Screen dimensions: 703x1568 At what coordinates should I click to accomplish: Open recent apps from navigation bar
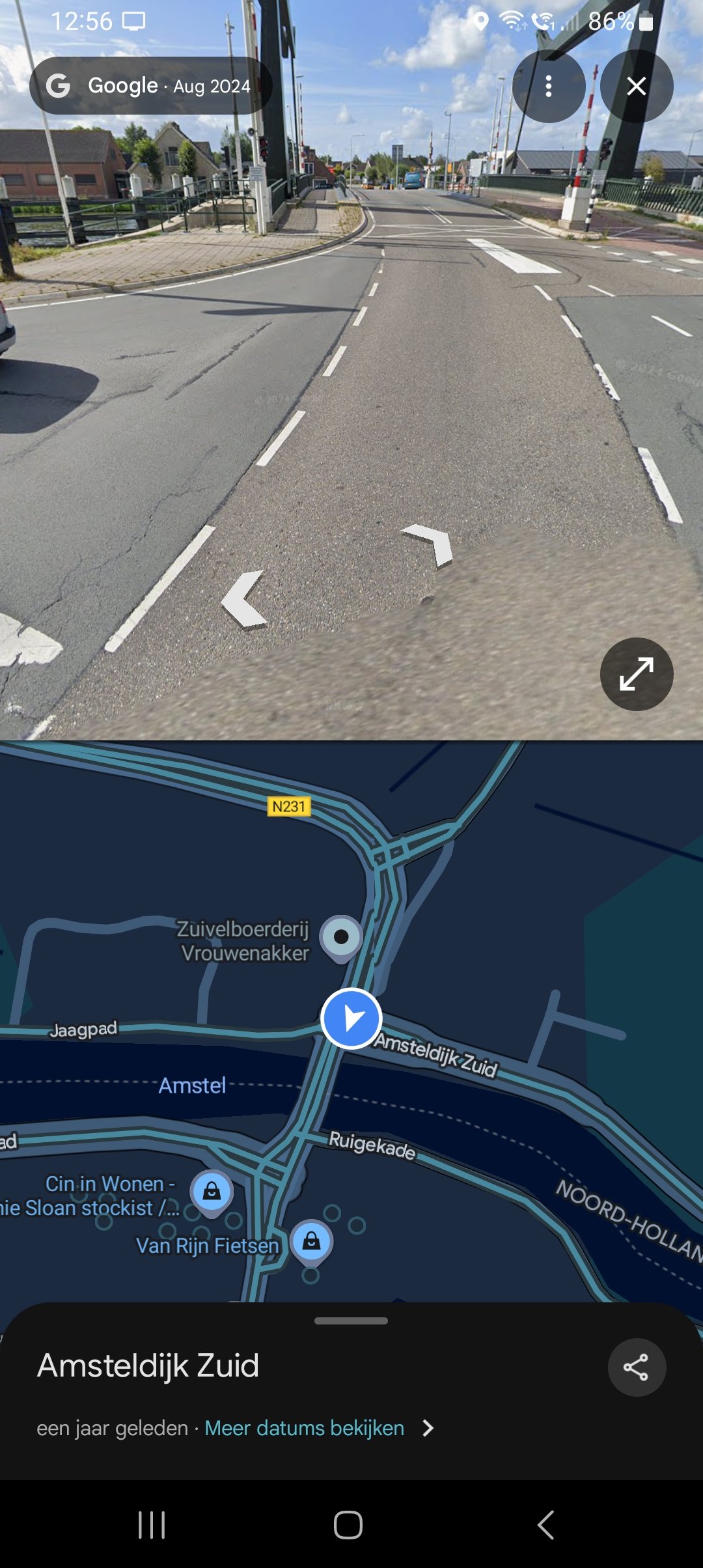[x=152, y=1524]
